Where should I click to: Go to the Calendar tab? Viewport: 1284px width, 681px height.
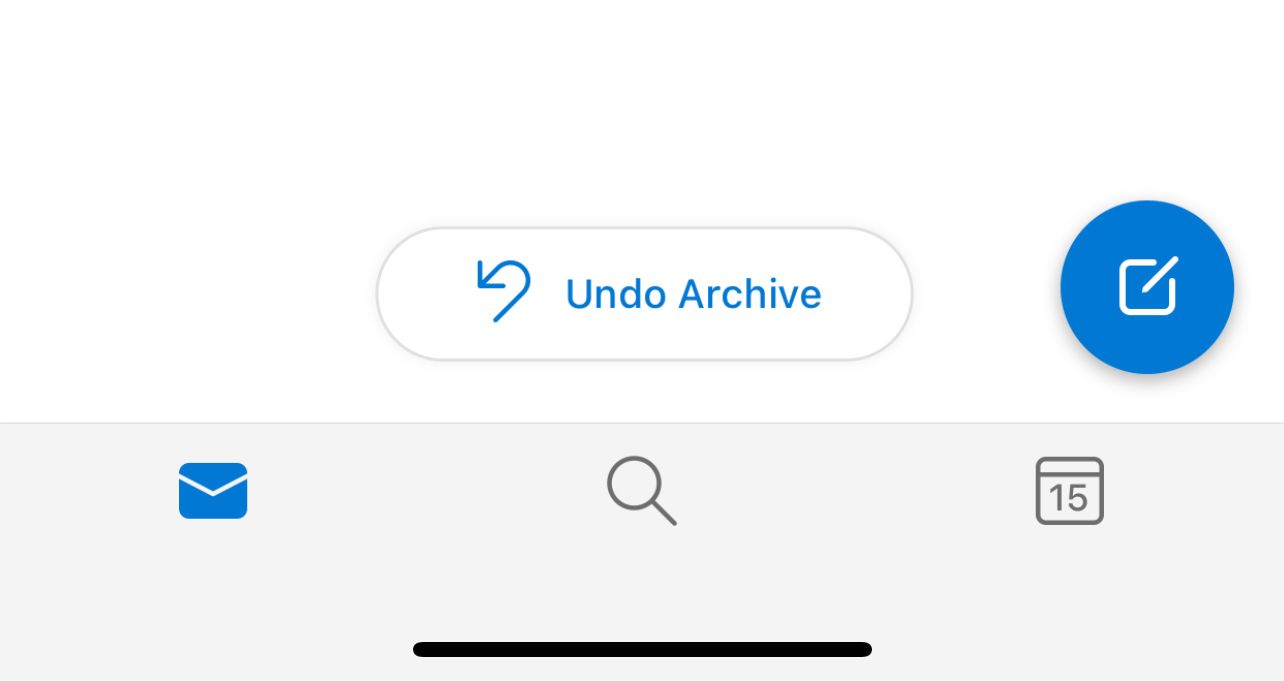[1069, 491]
